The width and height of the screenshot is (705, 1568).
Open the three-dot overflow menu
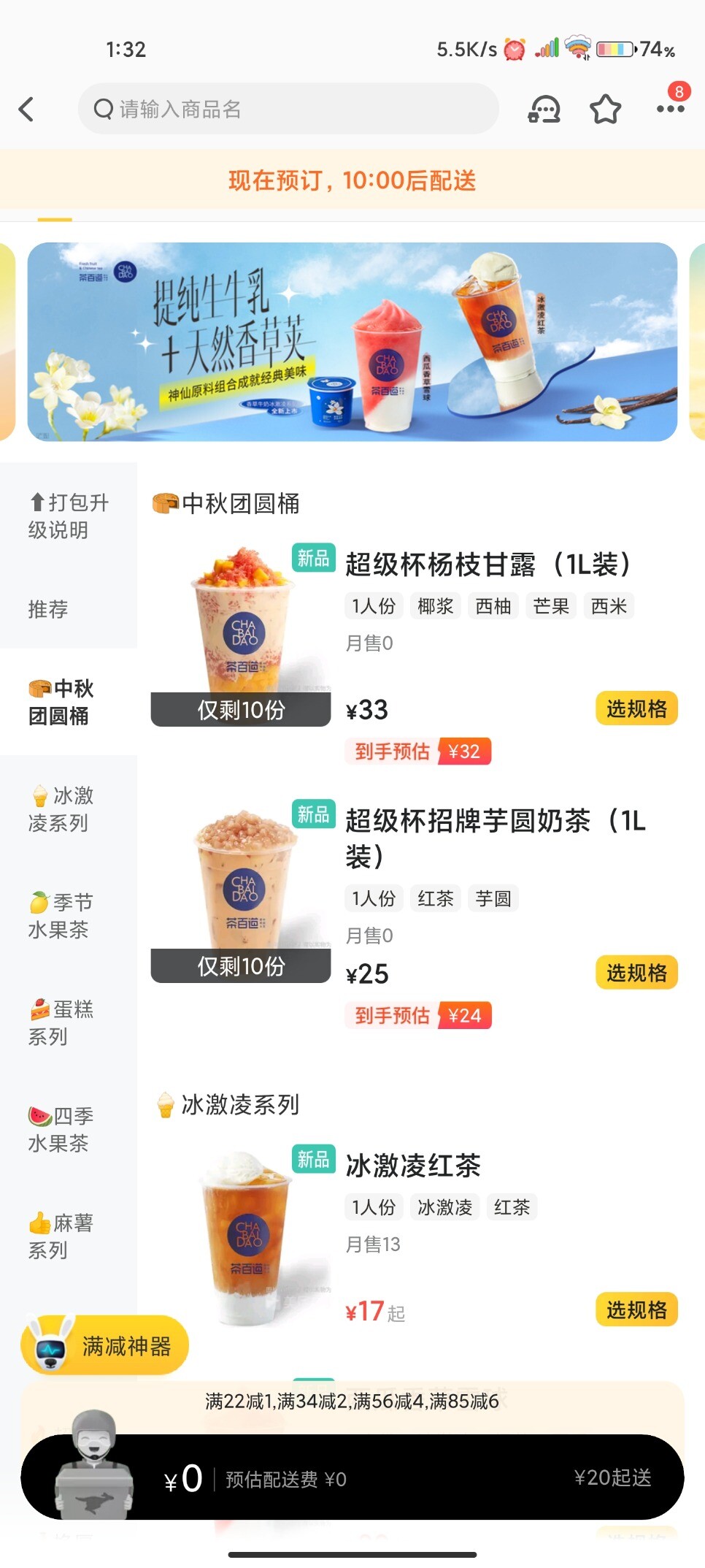[x=670, y=109]
